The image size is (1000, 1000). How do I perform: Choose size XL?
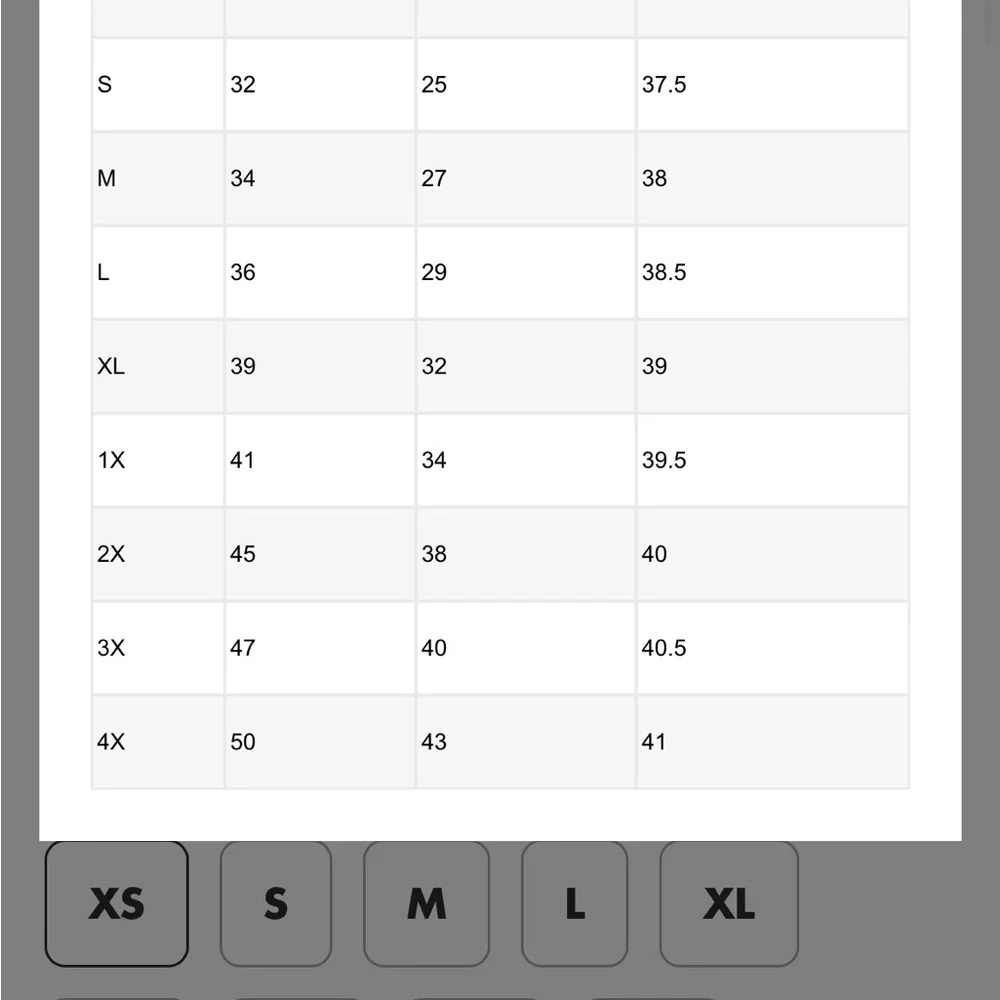point(729,904)
